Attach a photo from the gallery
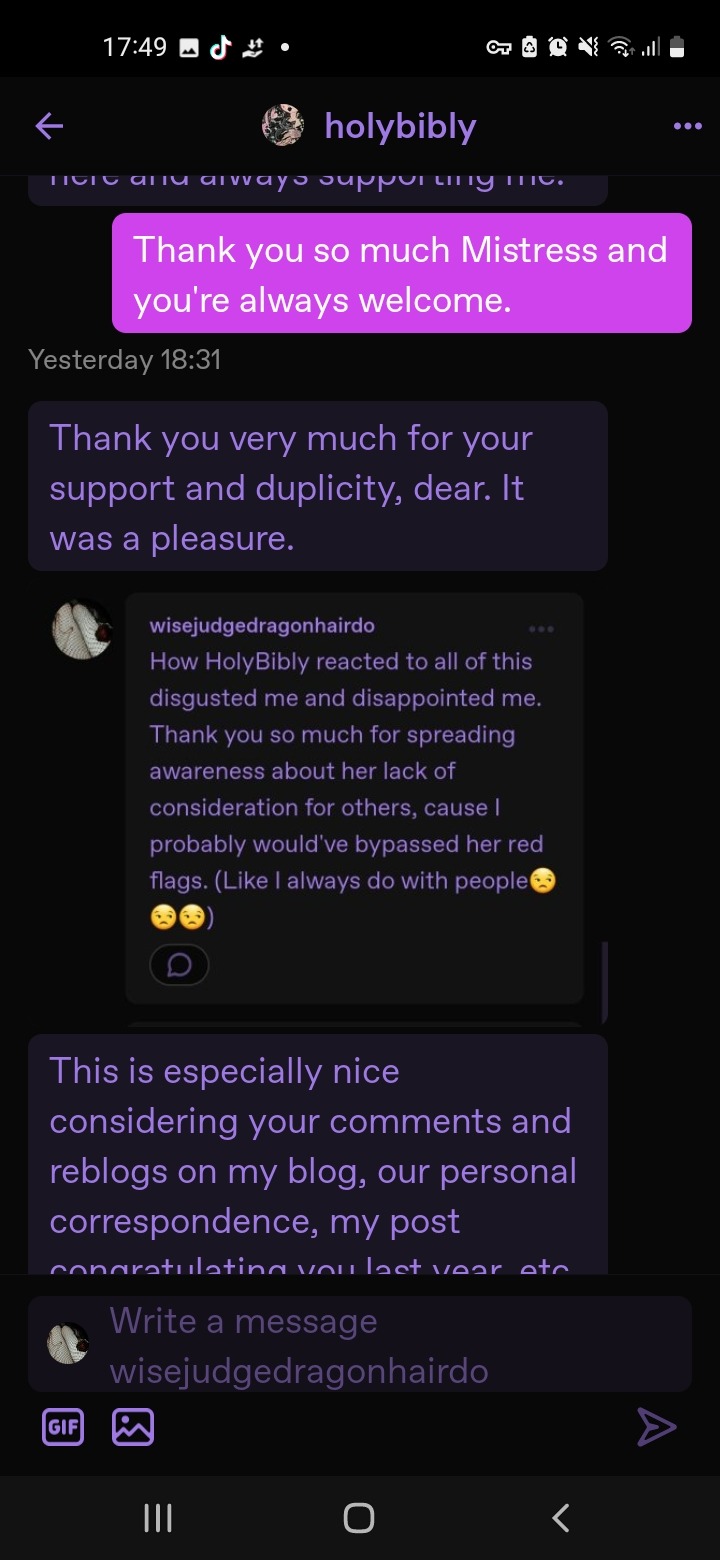 click(133, 1427)
